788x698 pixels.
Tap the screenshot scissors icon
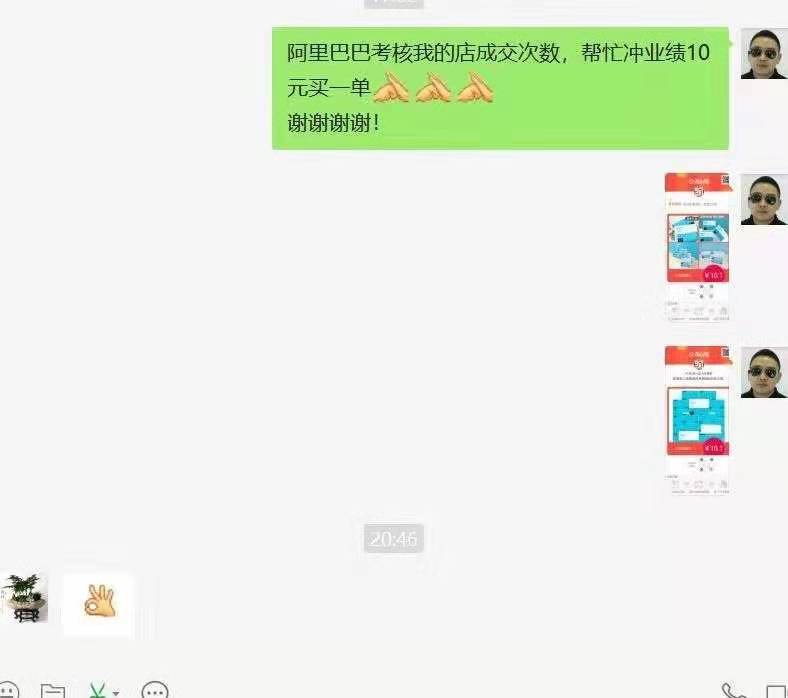[x=98, y=692]
